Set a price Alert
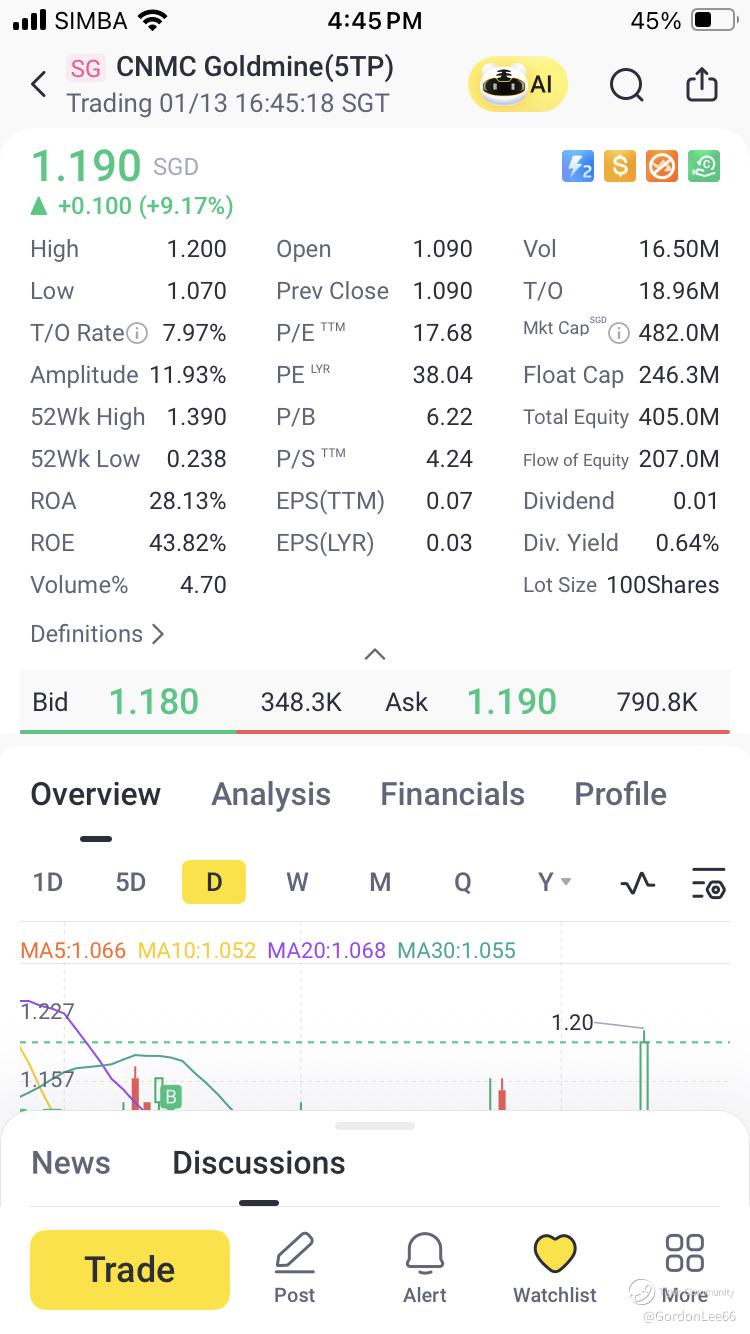The image size is (750, 1334). (425, 1269)
